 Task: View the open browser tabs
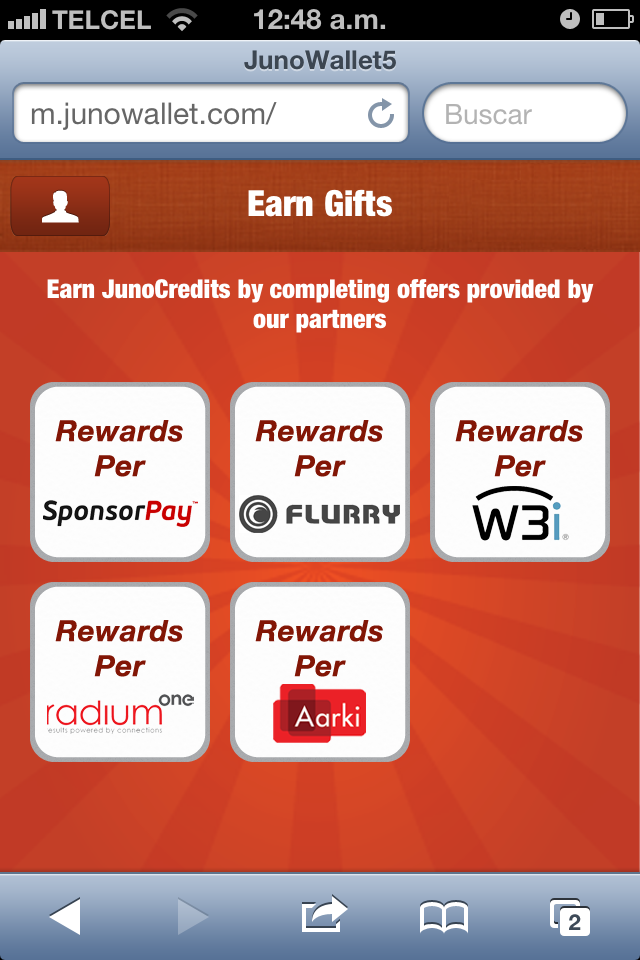pyautogui.click(x=569, y=916)
